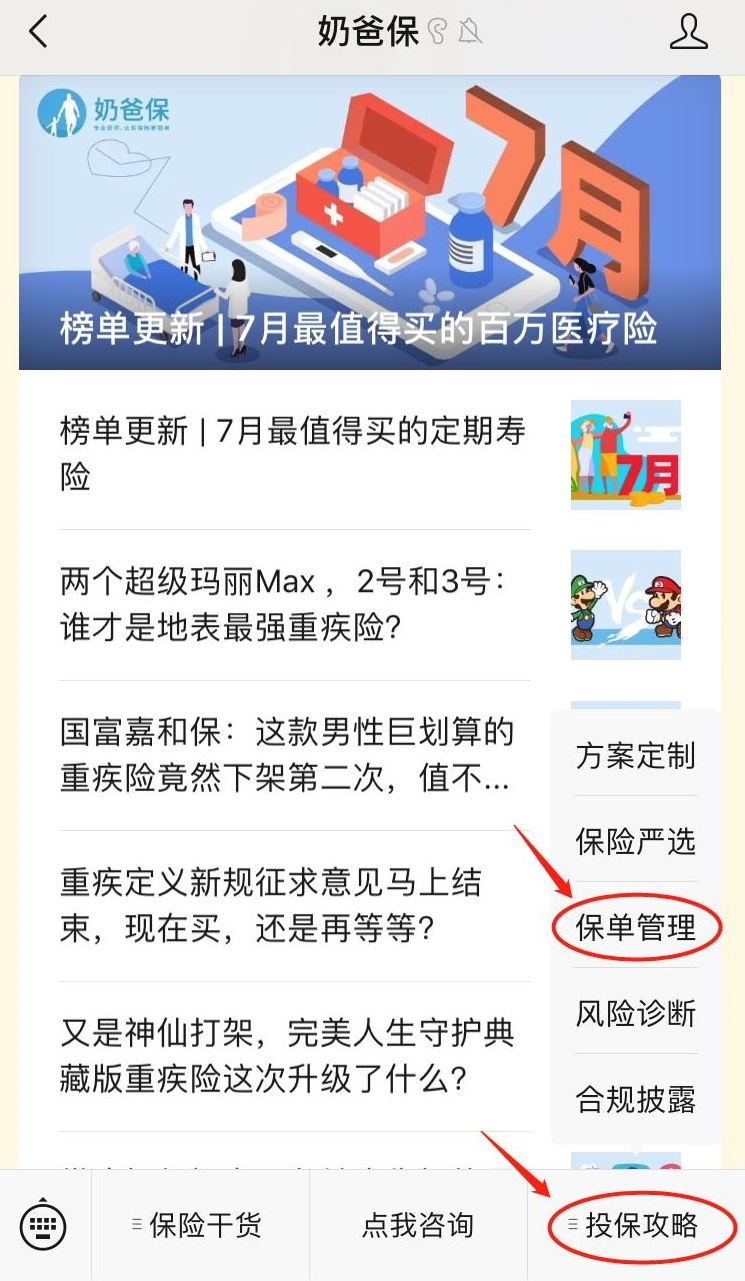Open 风险诊断 from the popup menu

(635, 1013)
